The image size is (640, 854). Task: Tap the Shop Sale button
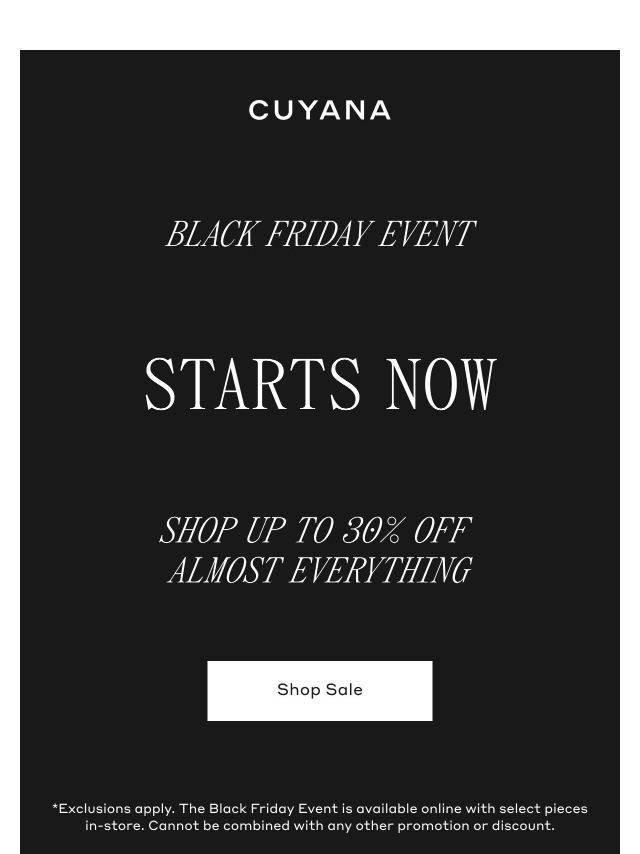coord(320,690)
